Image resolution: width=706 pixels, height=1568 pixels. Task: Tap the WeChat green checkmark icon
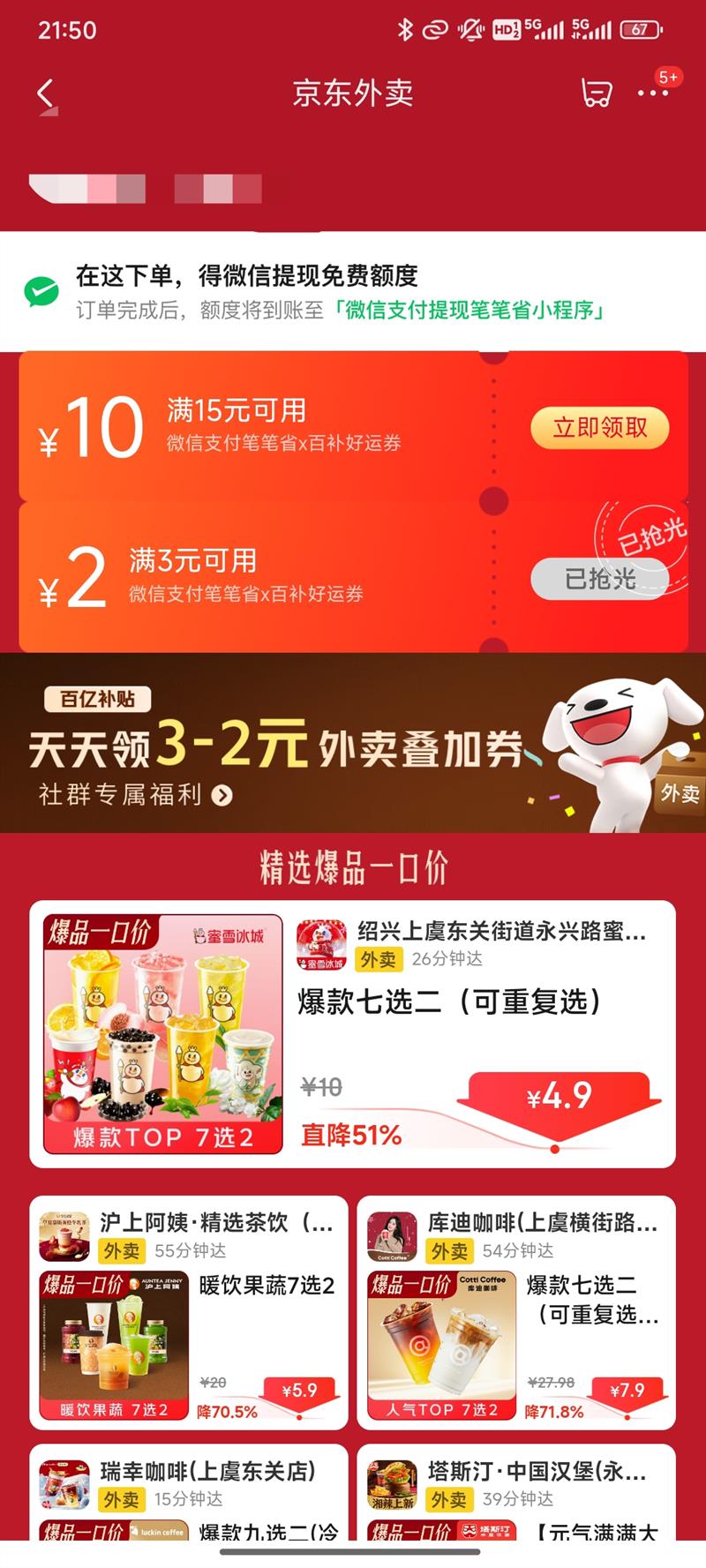40,291
